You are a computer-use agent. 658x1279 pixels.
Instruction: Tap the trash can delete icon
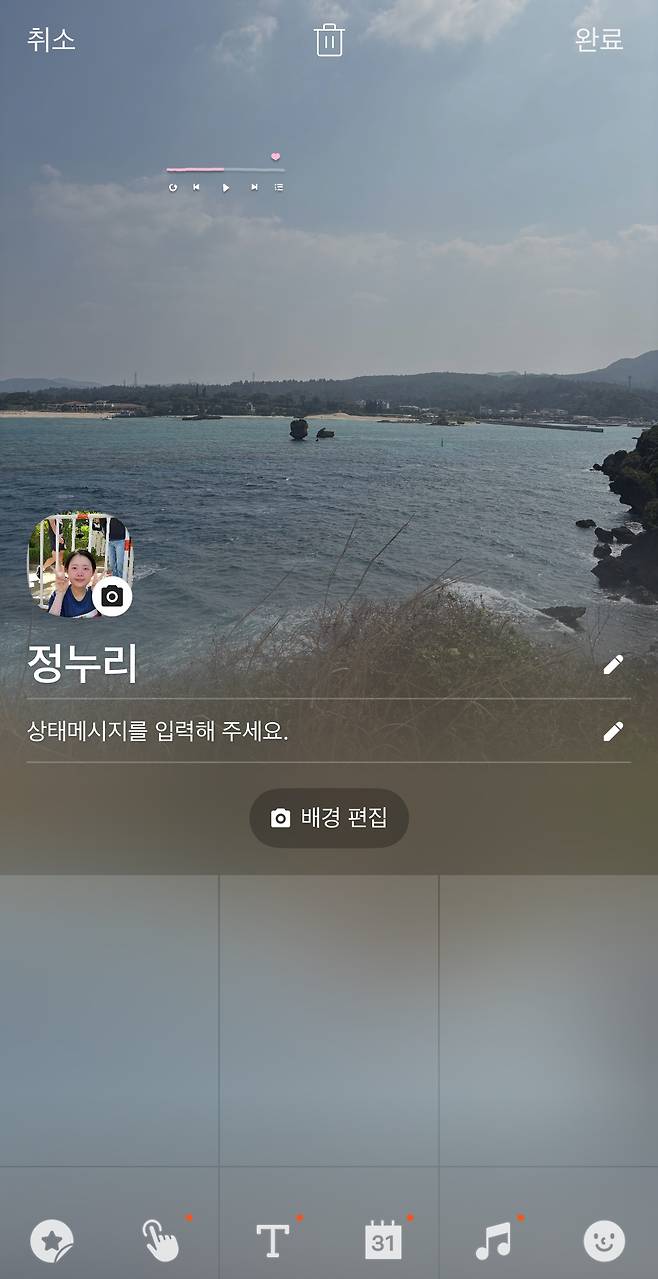click(329, 40)
